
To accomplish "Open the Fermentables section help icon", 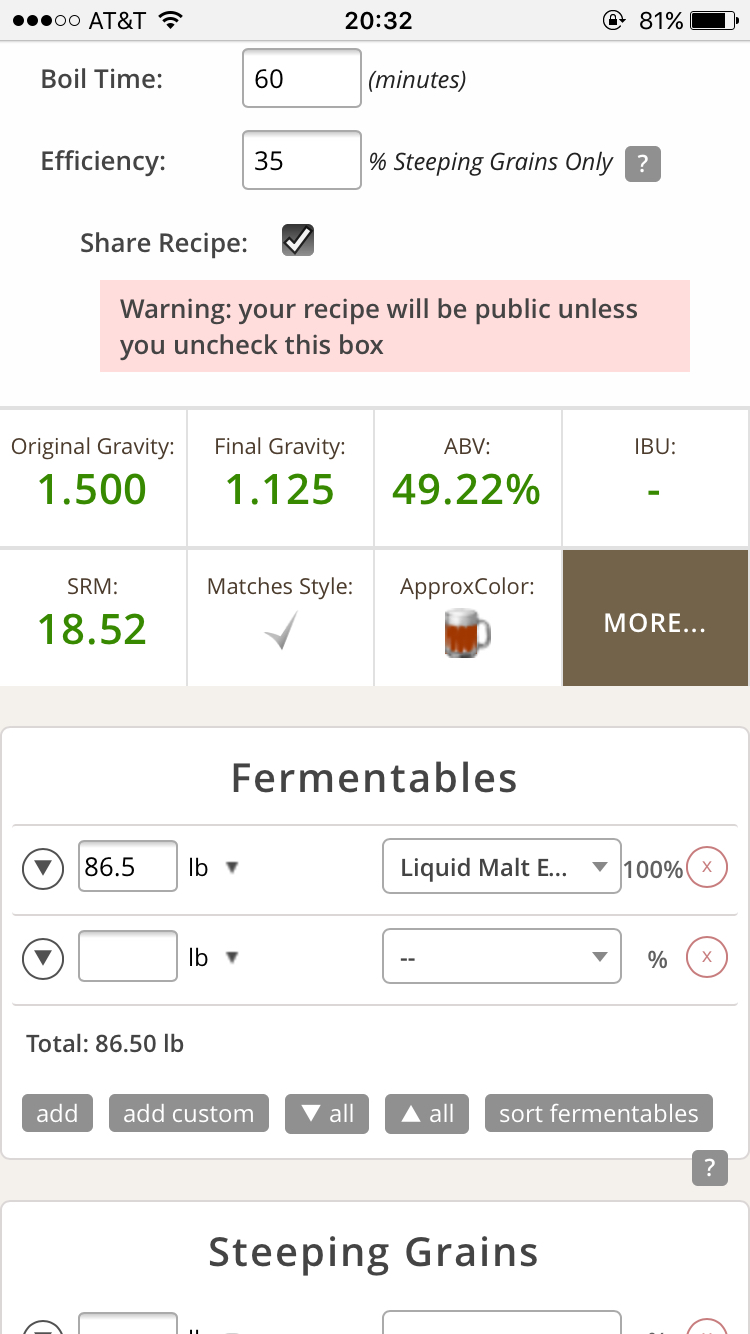I will (709, 1169).
